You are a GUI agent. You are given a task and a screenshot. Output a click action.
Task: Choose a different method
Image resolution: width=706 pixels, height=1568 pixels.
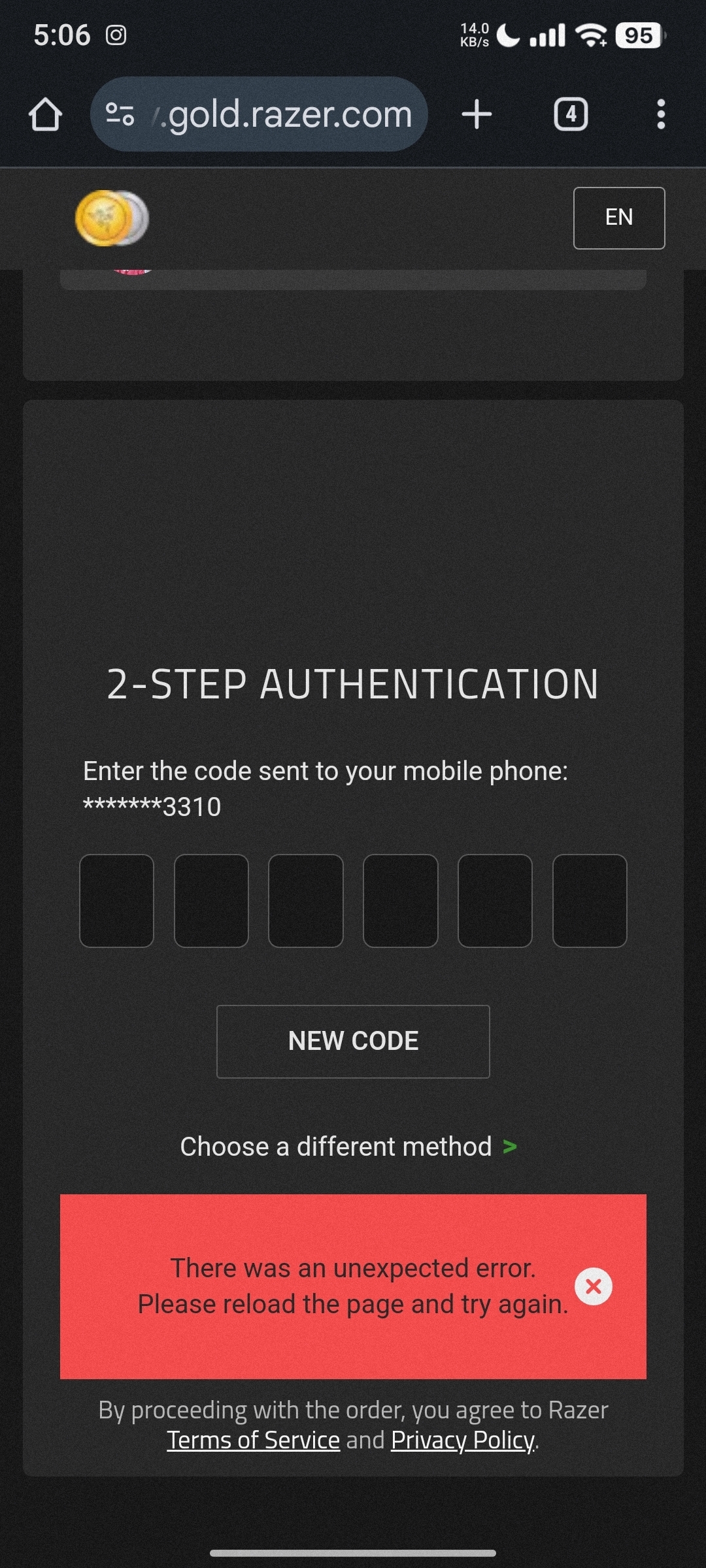click(x=348, y=1147)
